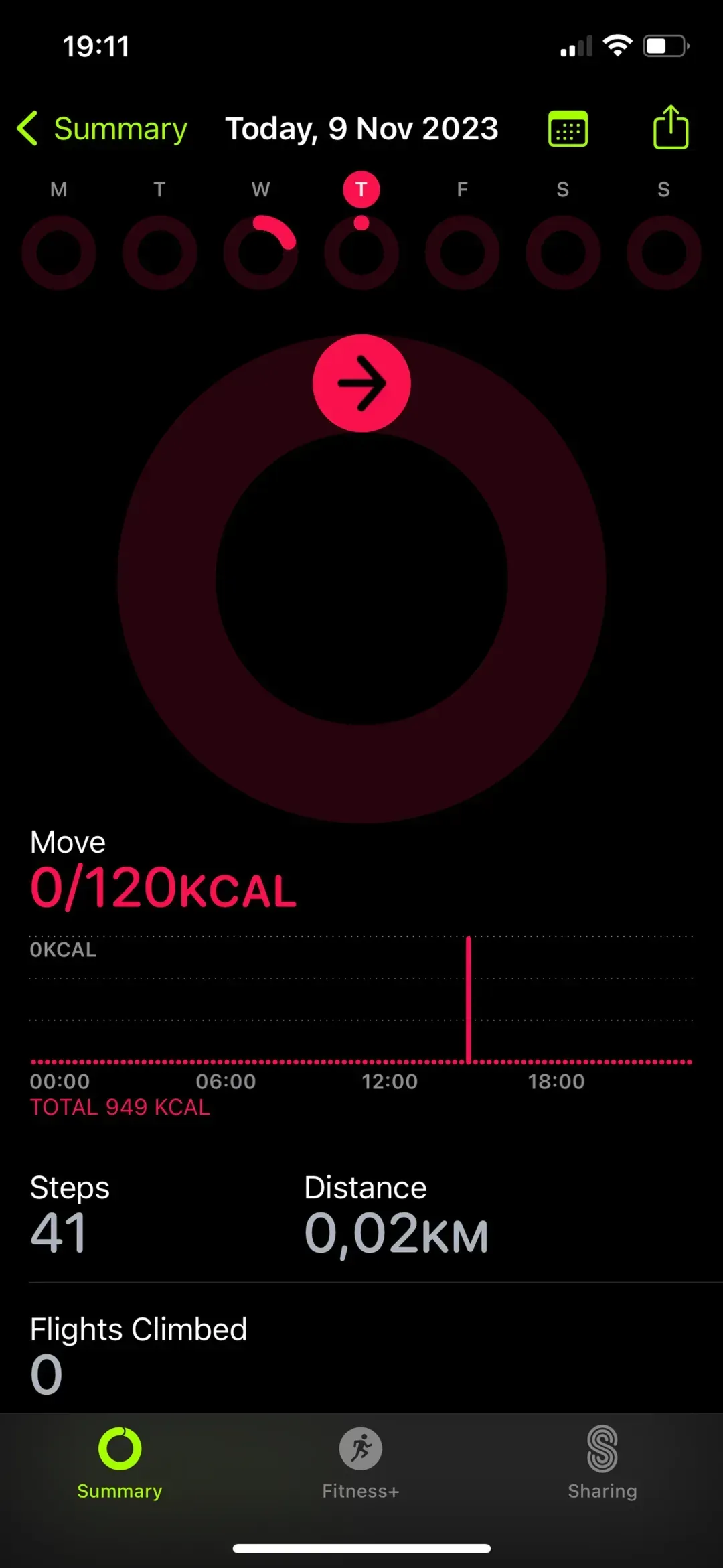Tap the highlighted Thursday ring

[361, 252]
